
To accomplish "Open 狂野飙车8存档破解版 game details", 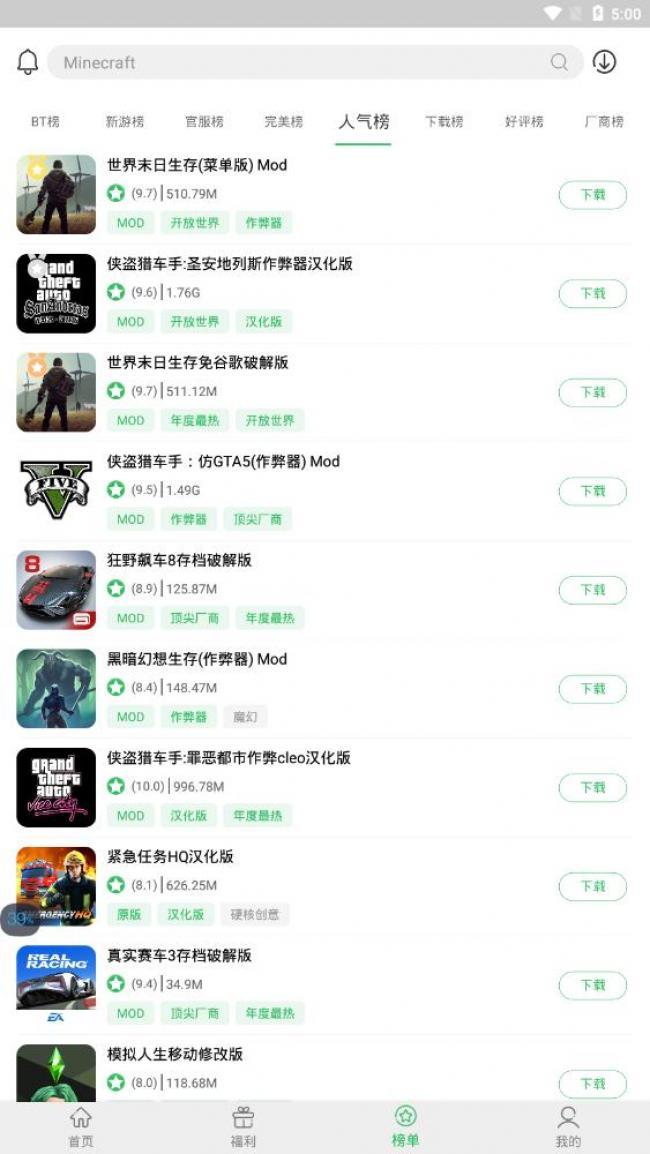I will tap(180, 560).
